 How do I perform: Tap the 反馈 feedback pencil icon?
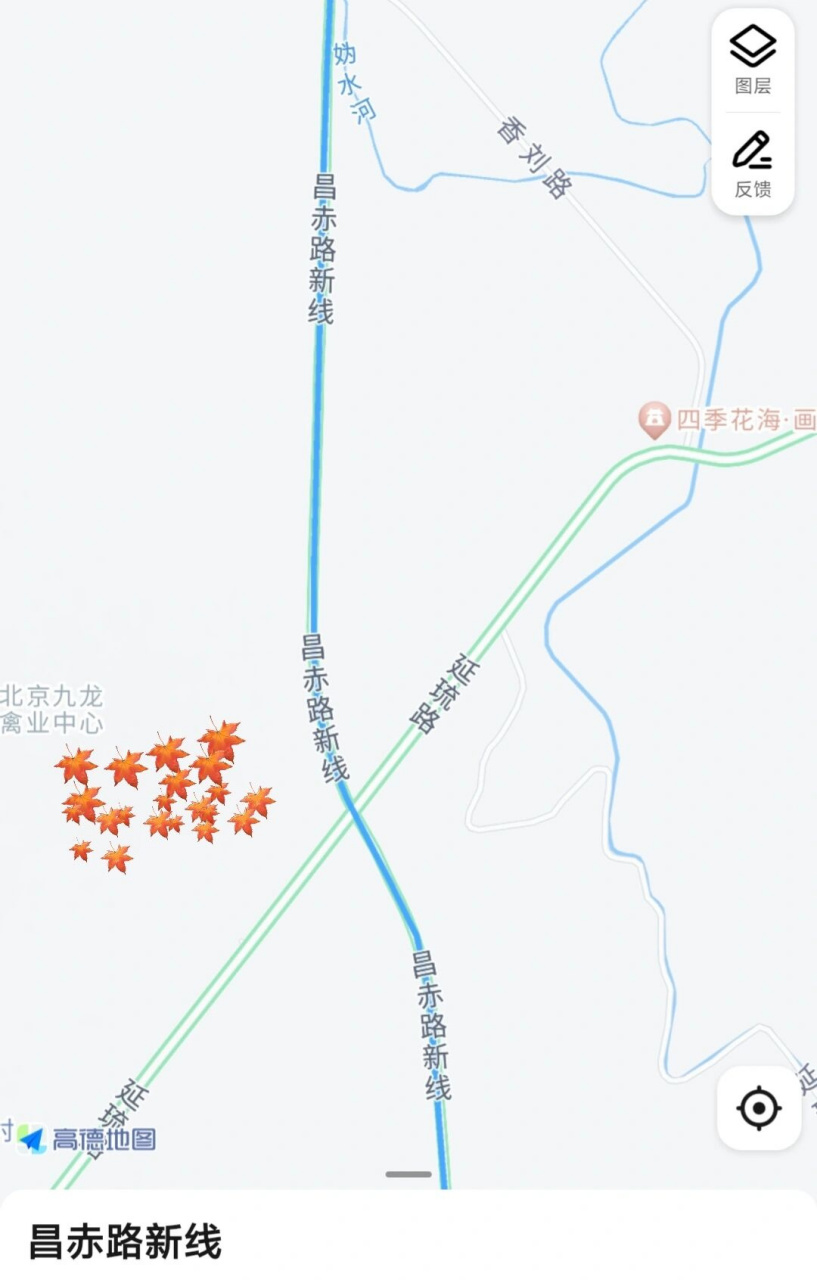pyautogui.click(x=752, y=160)
